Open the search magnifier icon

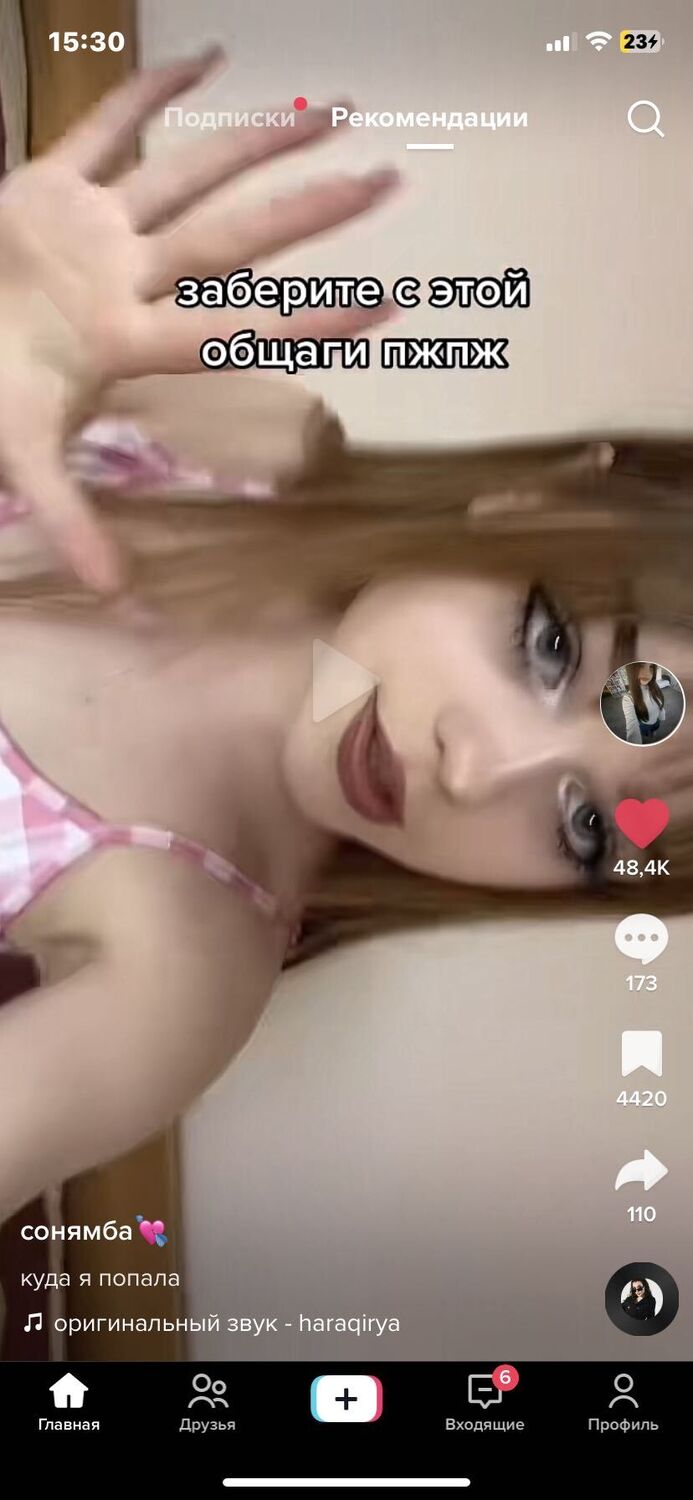pos(645,120)
